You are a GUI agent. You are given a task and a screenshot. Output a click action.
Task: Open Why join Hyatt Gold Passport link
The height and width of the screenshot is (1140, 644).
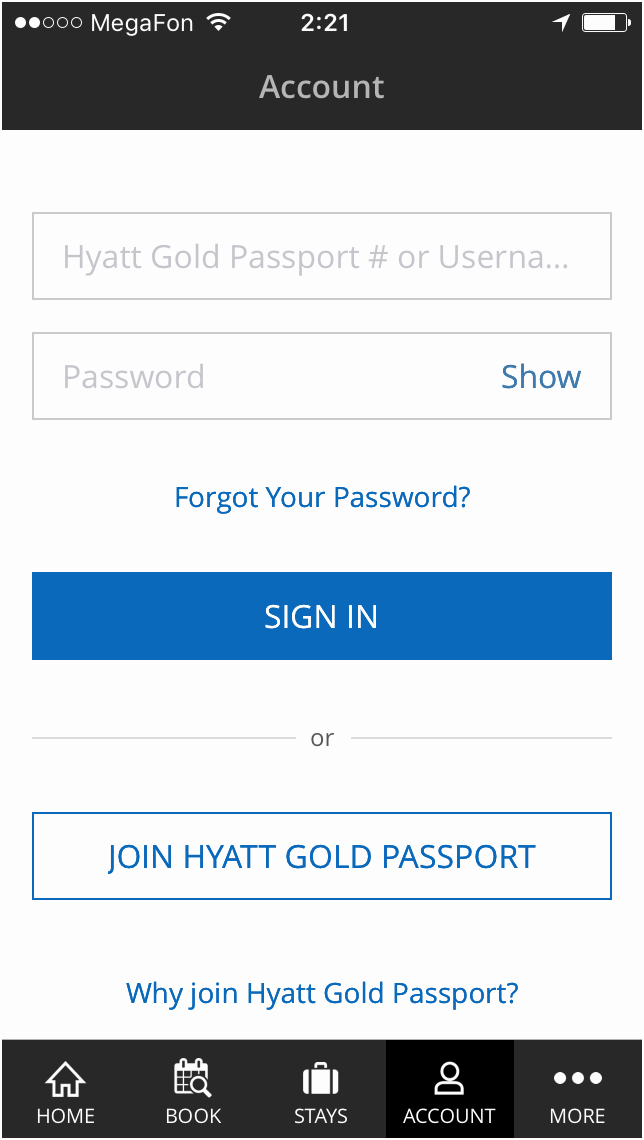tap(322, 993)
